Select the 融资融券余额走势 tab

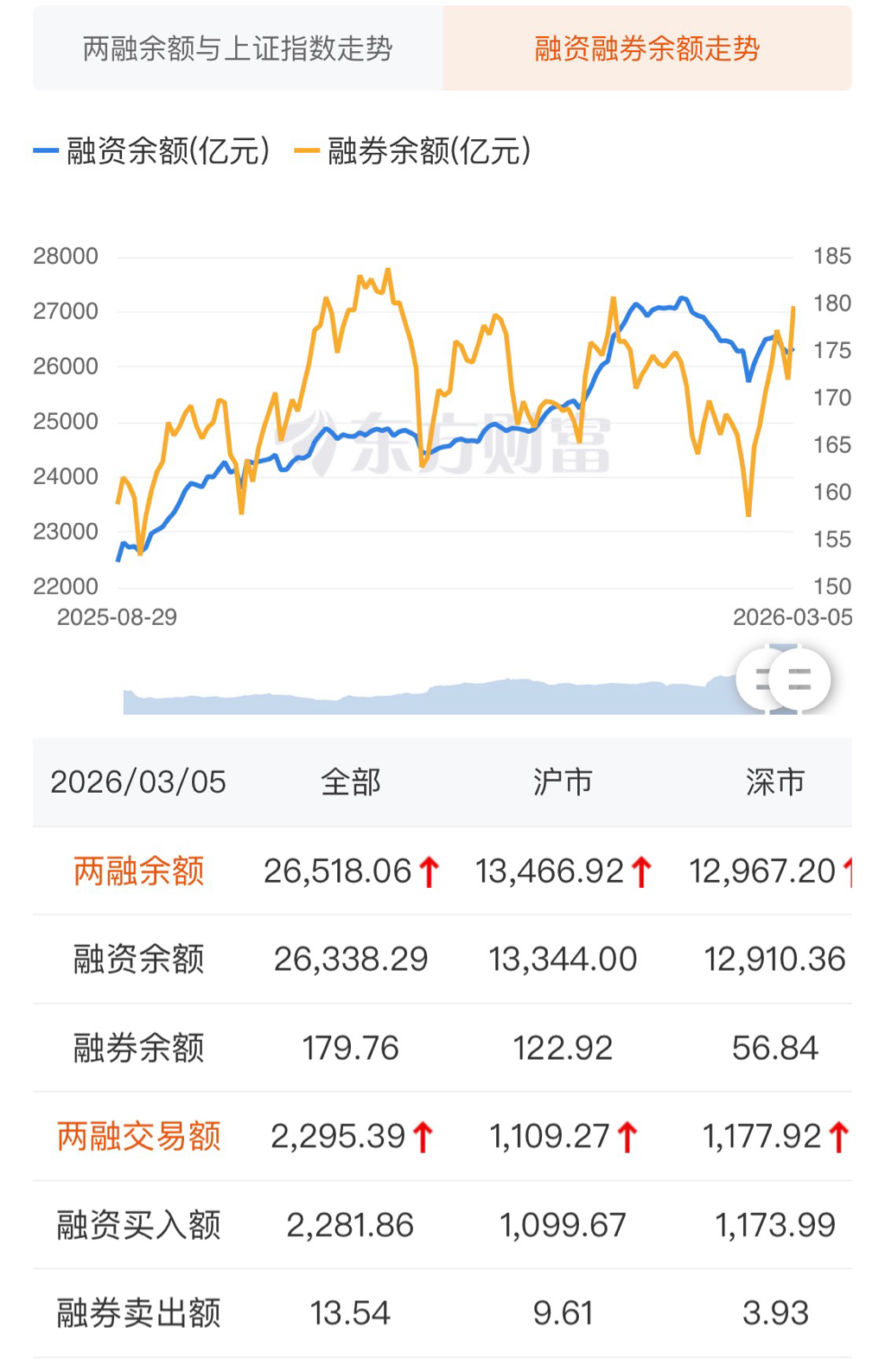point(646,49)
